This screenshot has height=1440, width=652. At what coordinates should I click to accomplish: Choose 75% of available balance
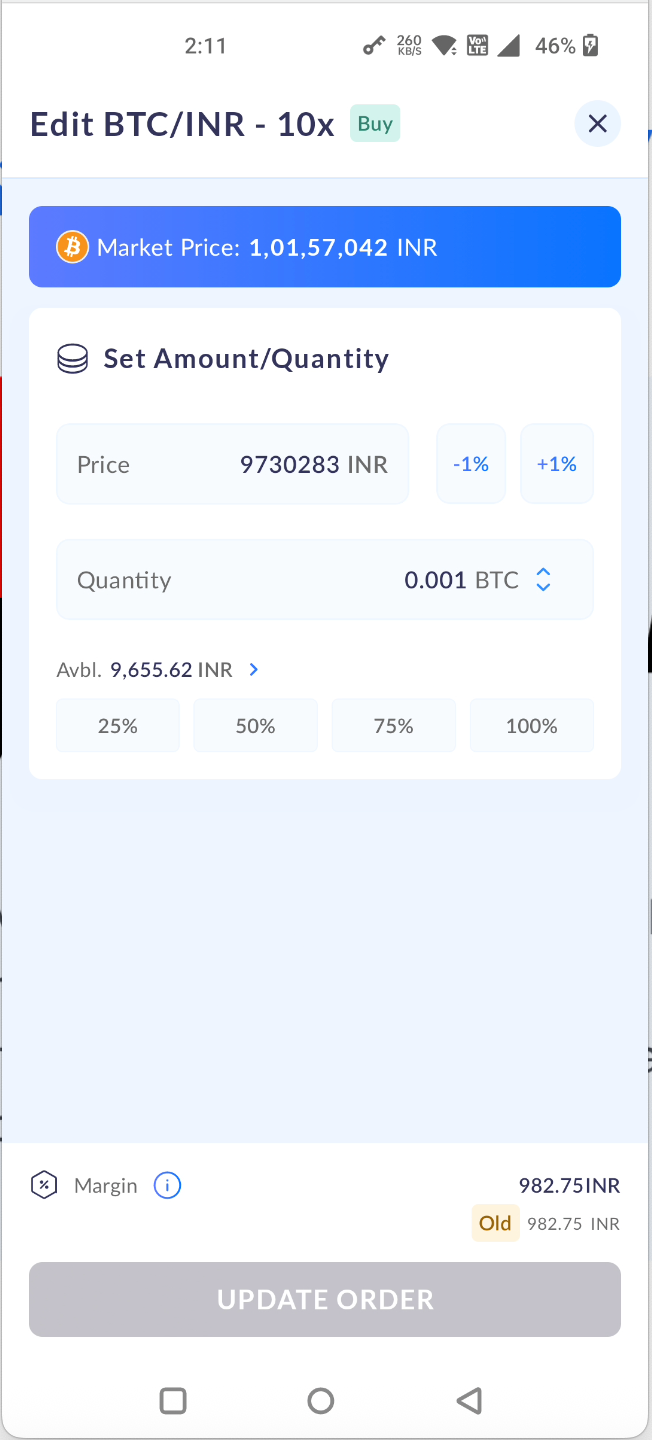(x=393, y=726)
